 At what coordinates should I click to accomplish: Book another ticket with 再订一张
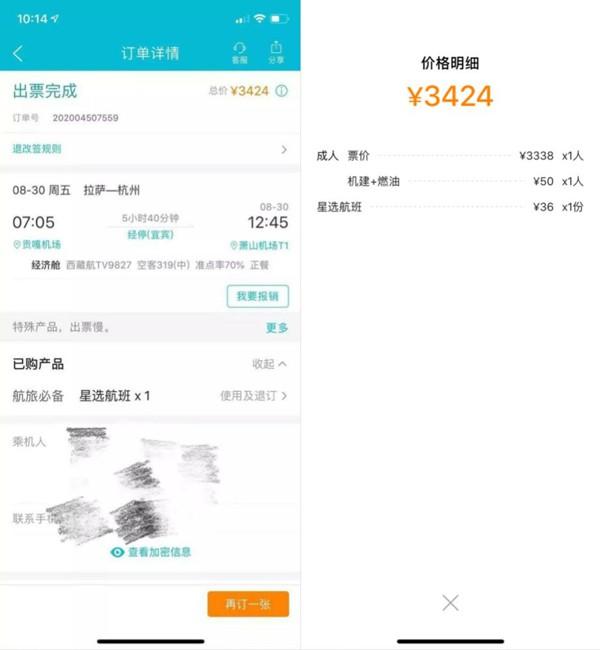pyautogui.click(x=248, y=604)
